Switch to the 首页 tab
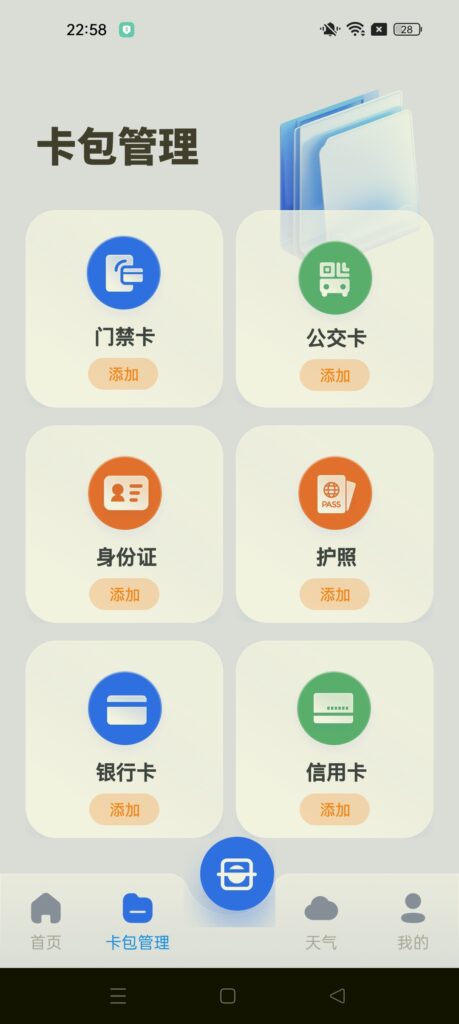This screenshot has width=459, height=1024. point(46,921)
